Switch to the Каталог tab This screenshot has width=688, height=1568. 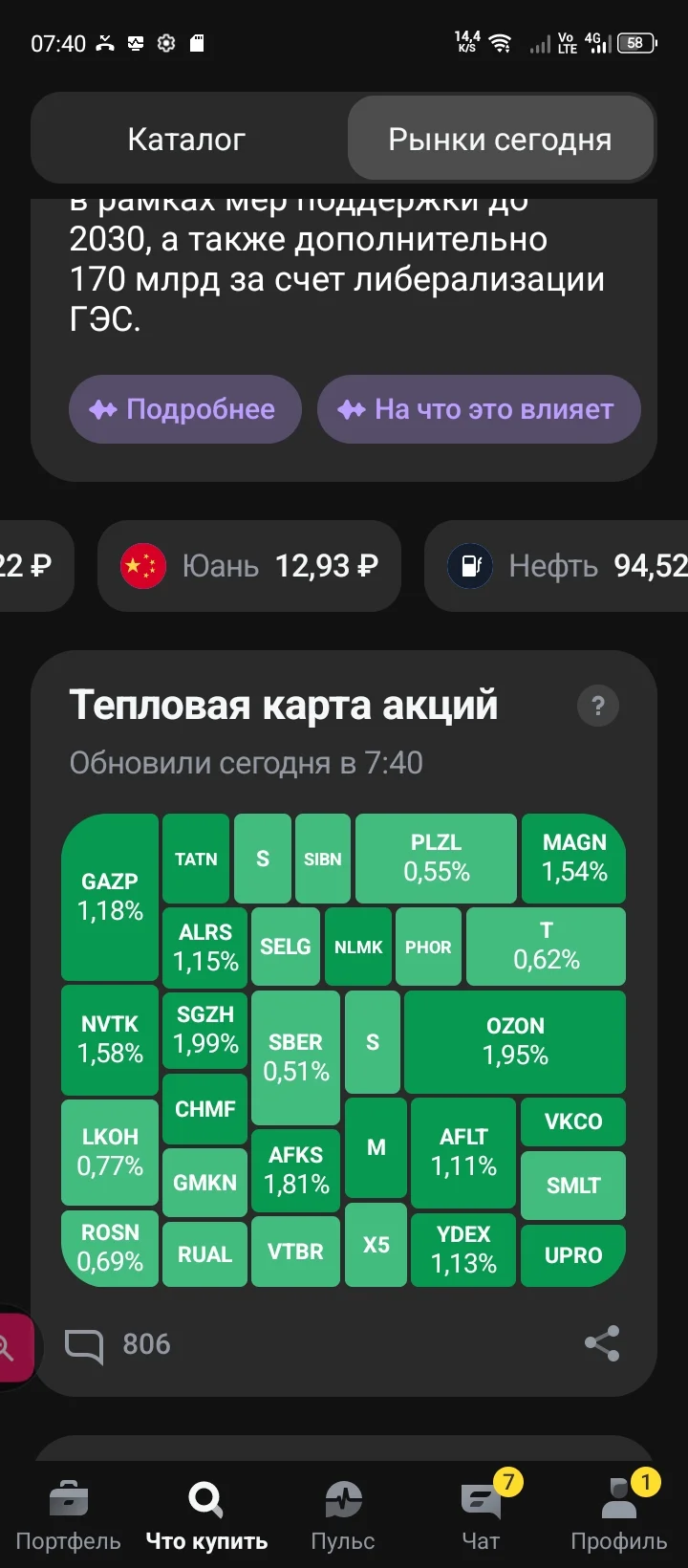point(187,140)
